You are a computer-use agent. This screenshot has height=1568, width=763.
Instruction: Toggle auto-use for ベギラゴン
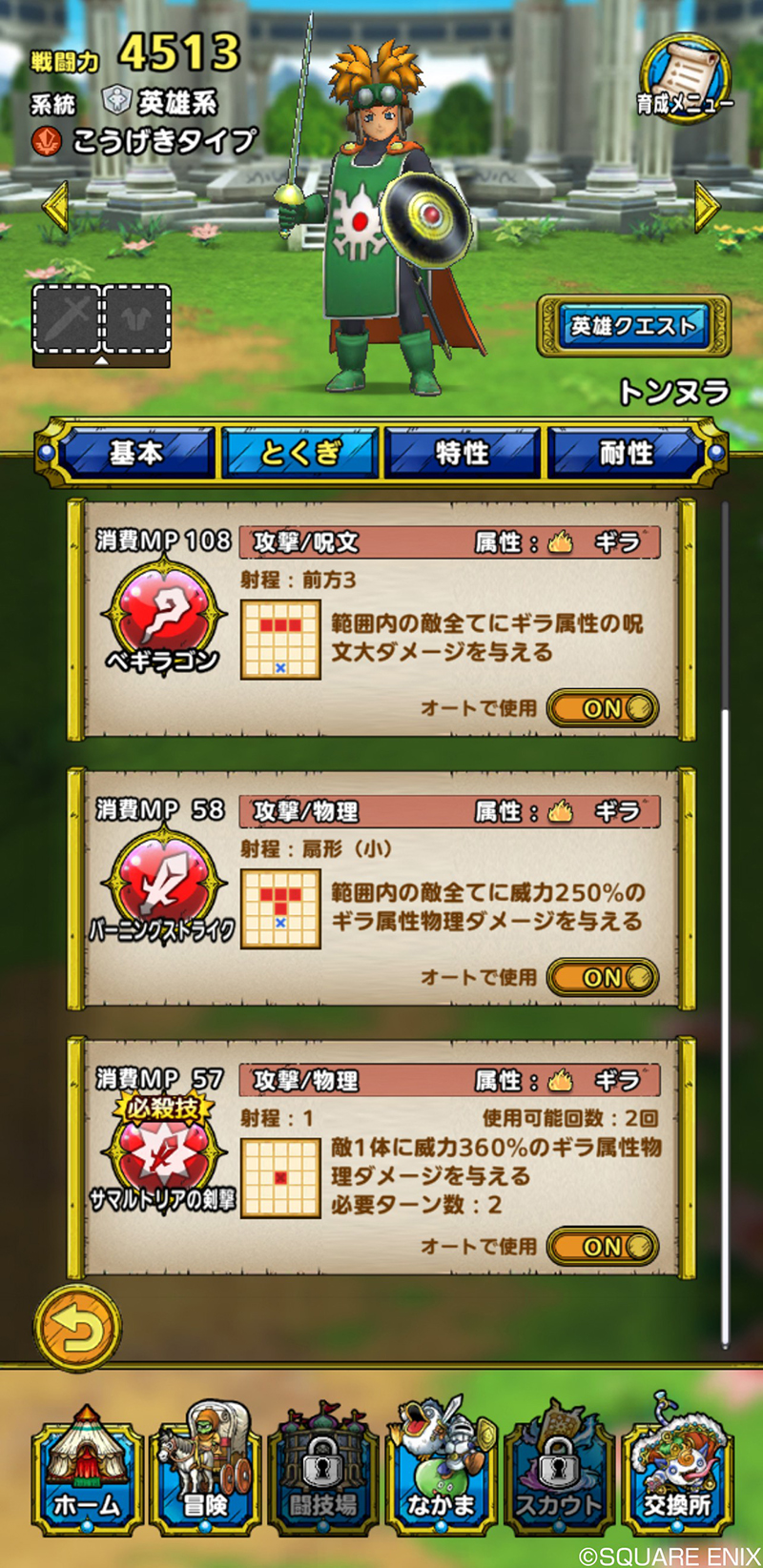[603, 708]
